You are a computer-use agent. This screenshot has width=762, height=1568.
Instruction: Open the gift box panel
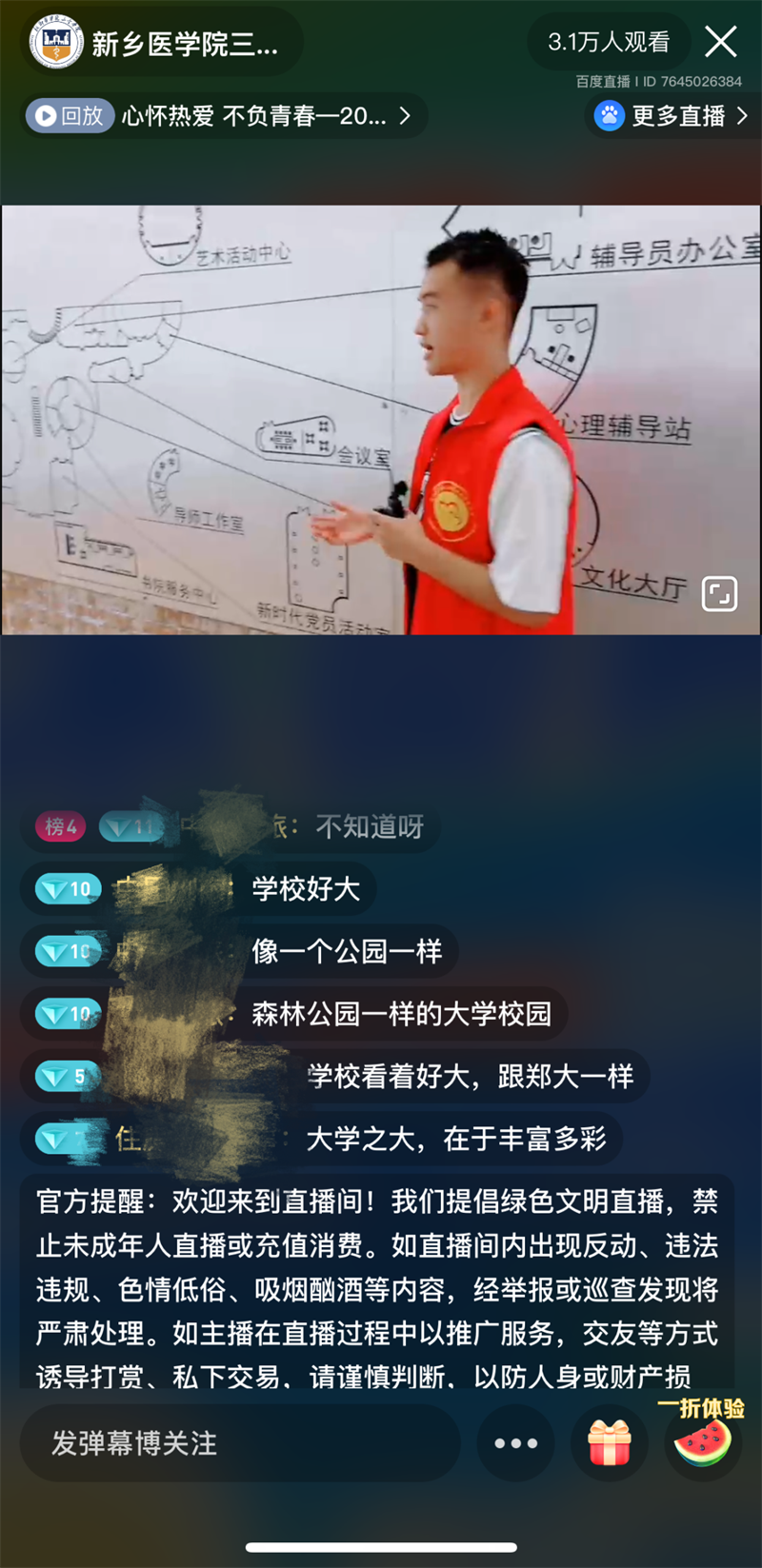pos(610,1443)
